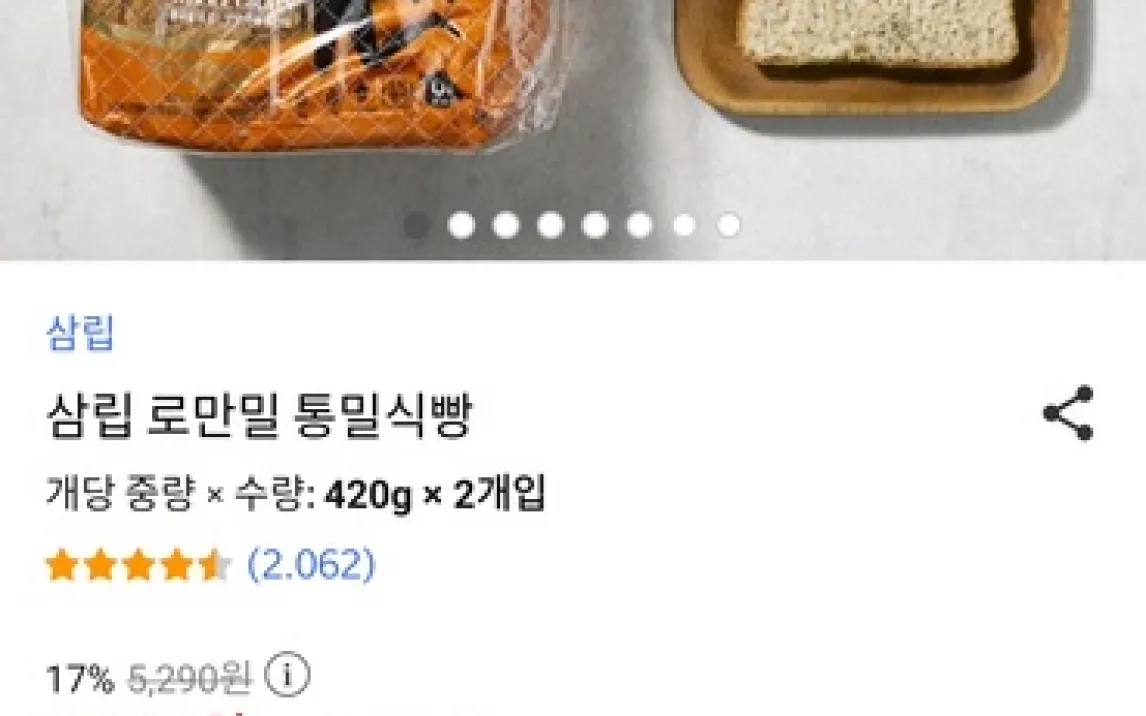Show discount price info icon
Image resolution: width=1146 pixels, height=716 pixels.
(288, 677)
